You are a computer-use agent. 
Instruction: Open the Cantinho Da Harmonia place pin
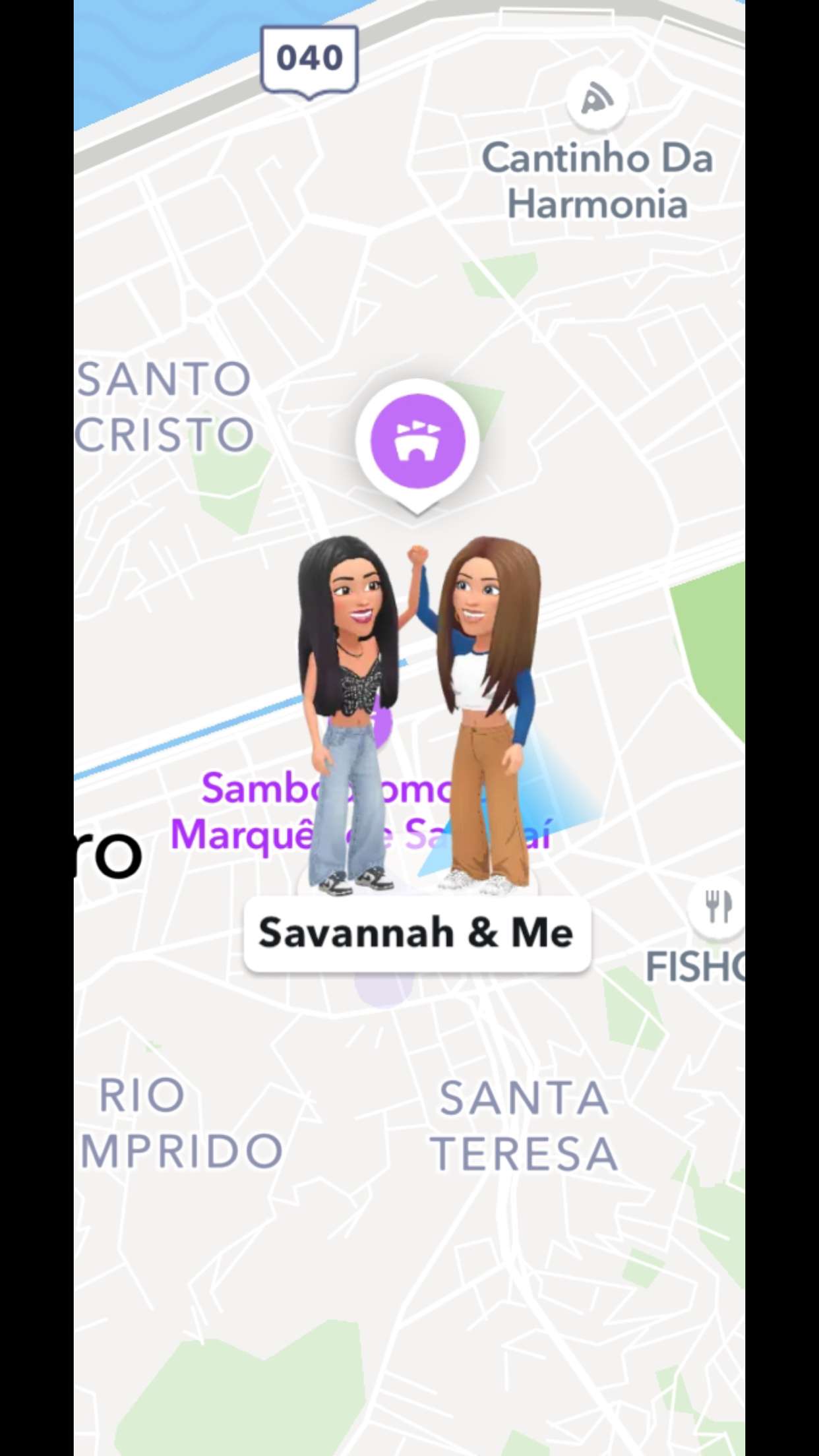pyautogui.click(x=597, y=100)
